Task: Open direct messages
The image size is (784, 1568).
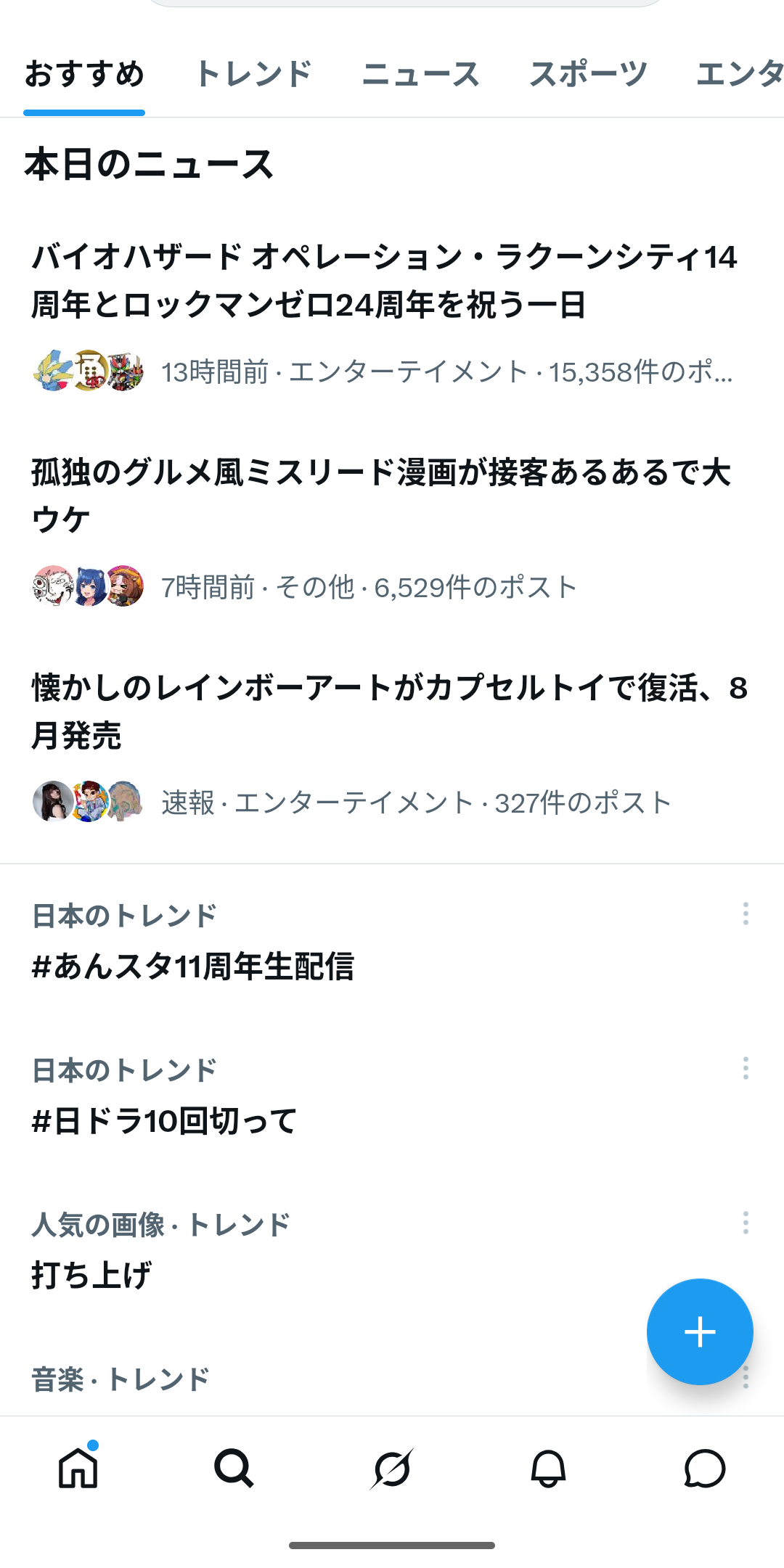Action: point(705,1469)
